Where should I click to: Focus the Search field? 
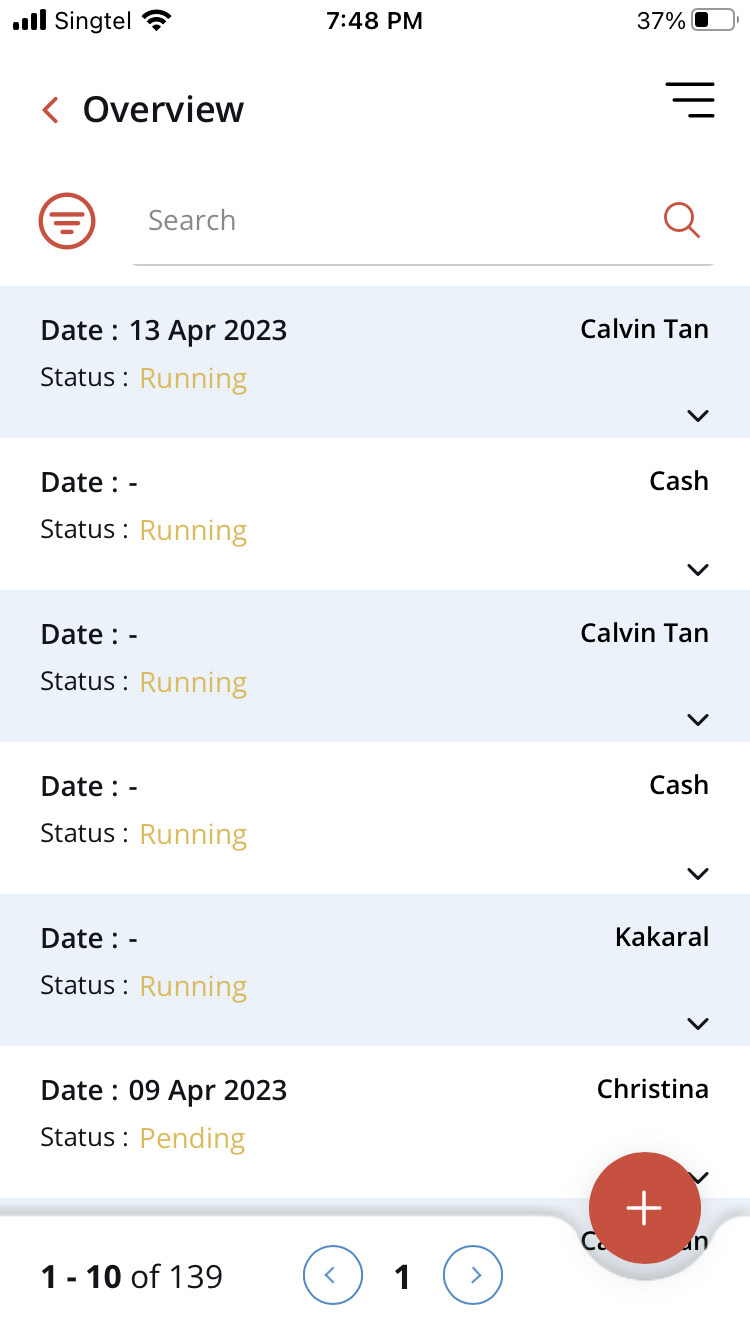(x=400, y=220)
